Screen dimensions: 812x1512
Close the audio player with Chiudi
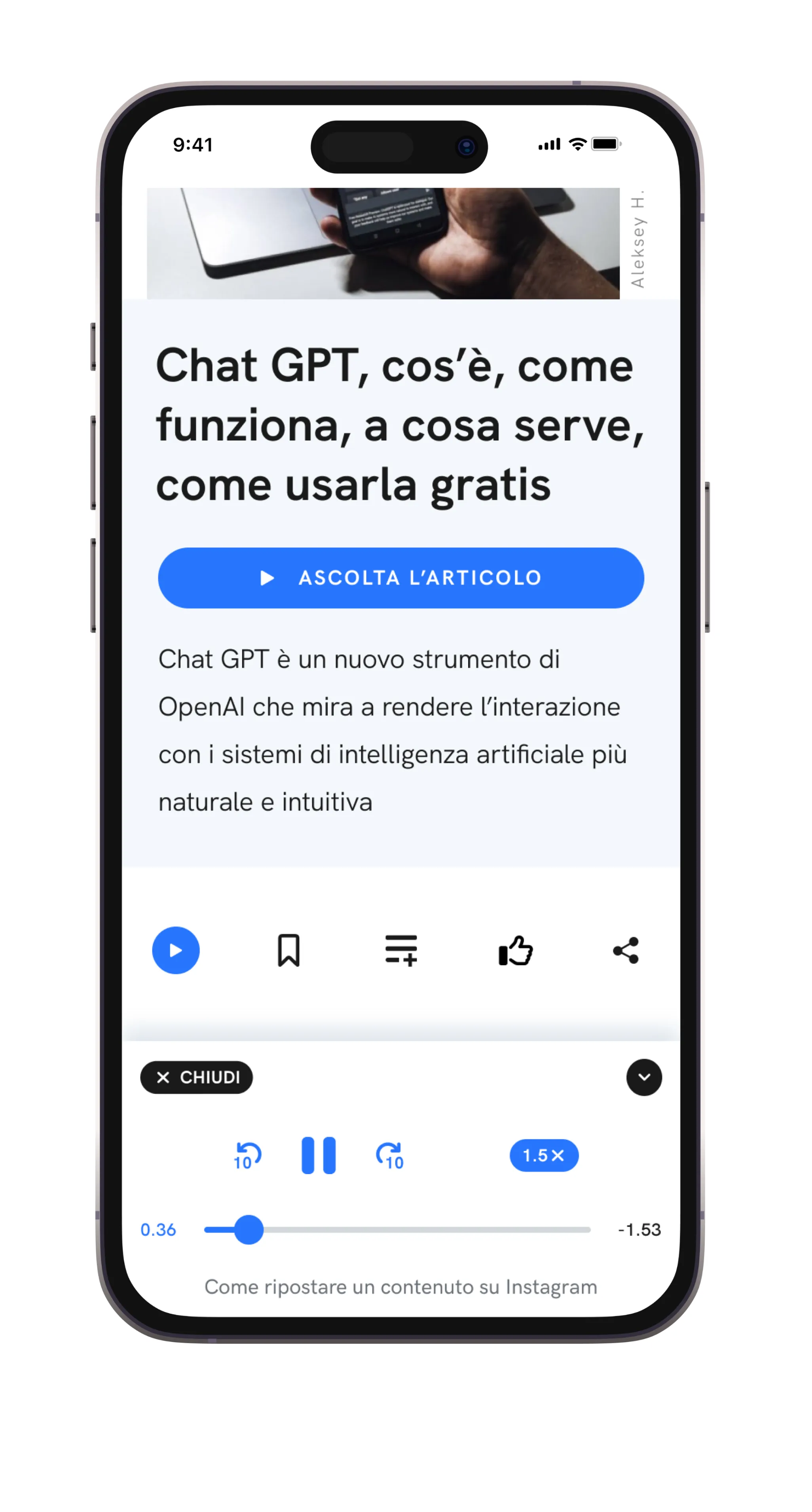point(196,1077)
